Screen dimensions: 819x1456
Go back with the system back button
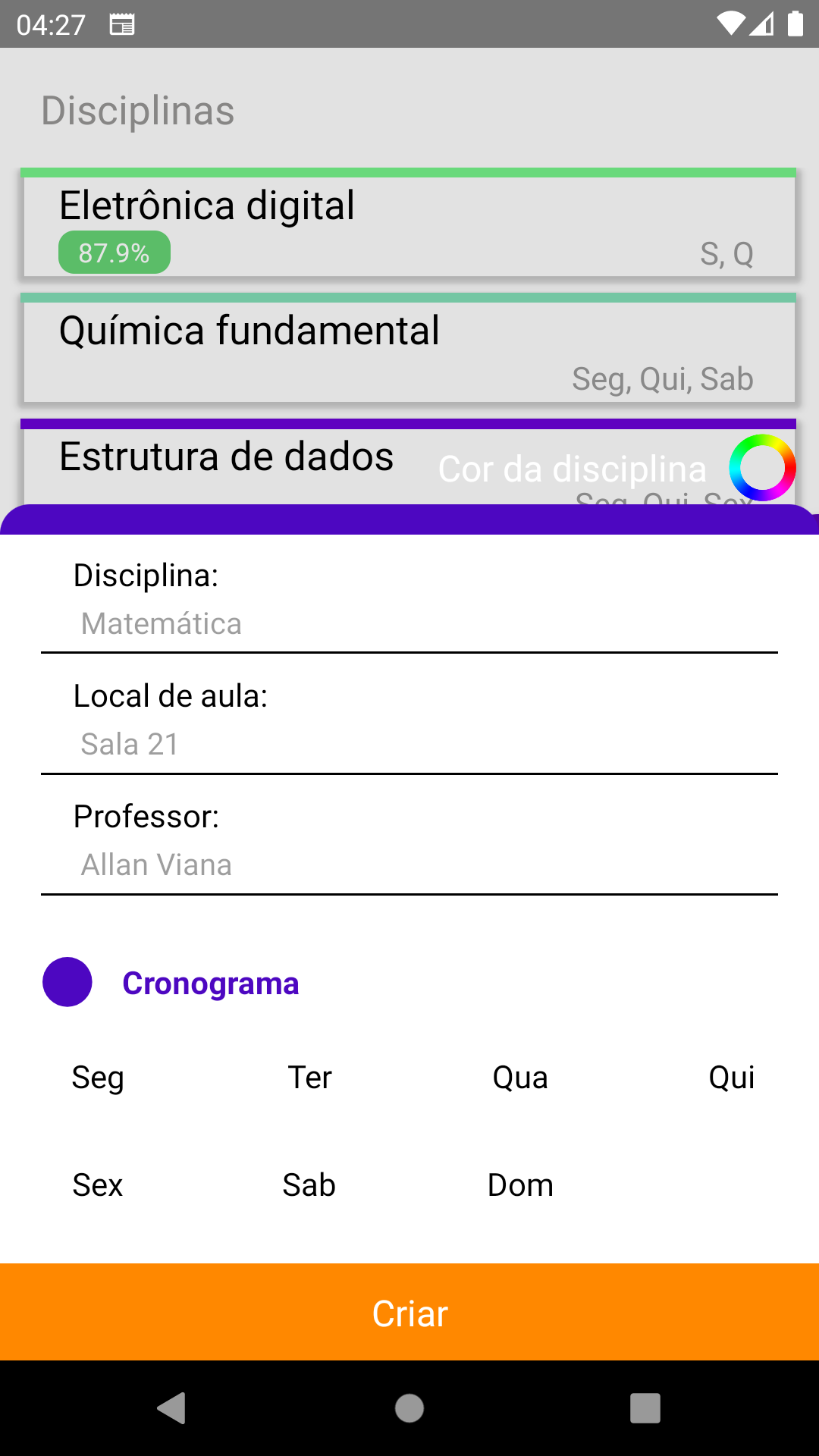click(172, 1408)
